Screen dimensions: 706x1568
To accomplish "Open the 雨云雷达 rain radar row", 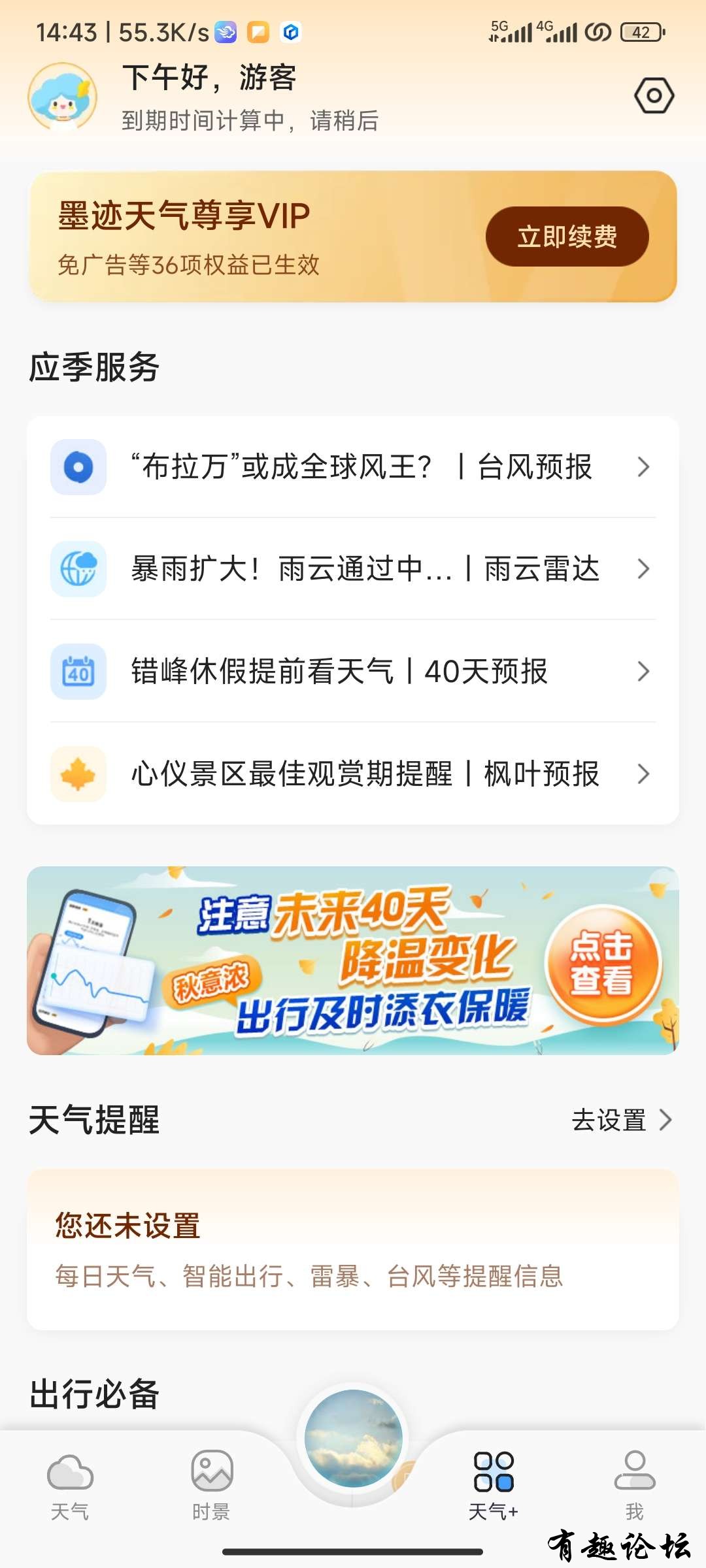I will (353, 569).
